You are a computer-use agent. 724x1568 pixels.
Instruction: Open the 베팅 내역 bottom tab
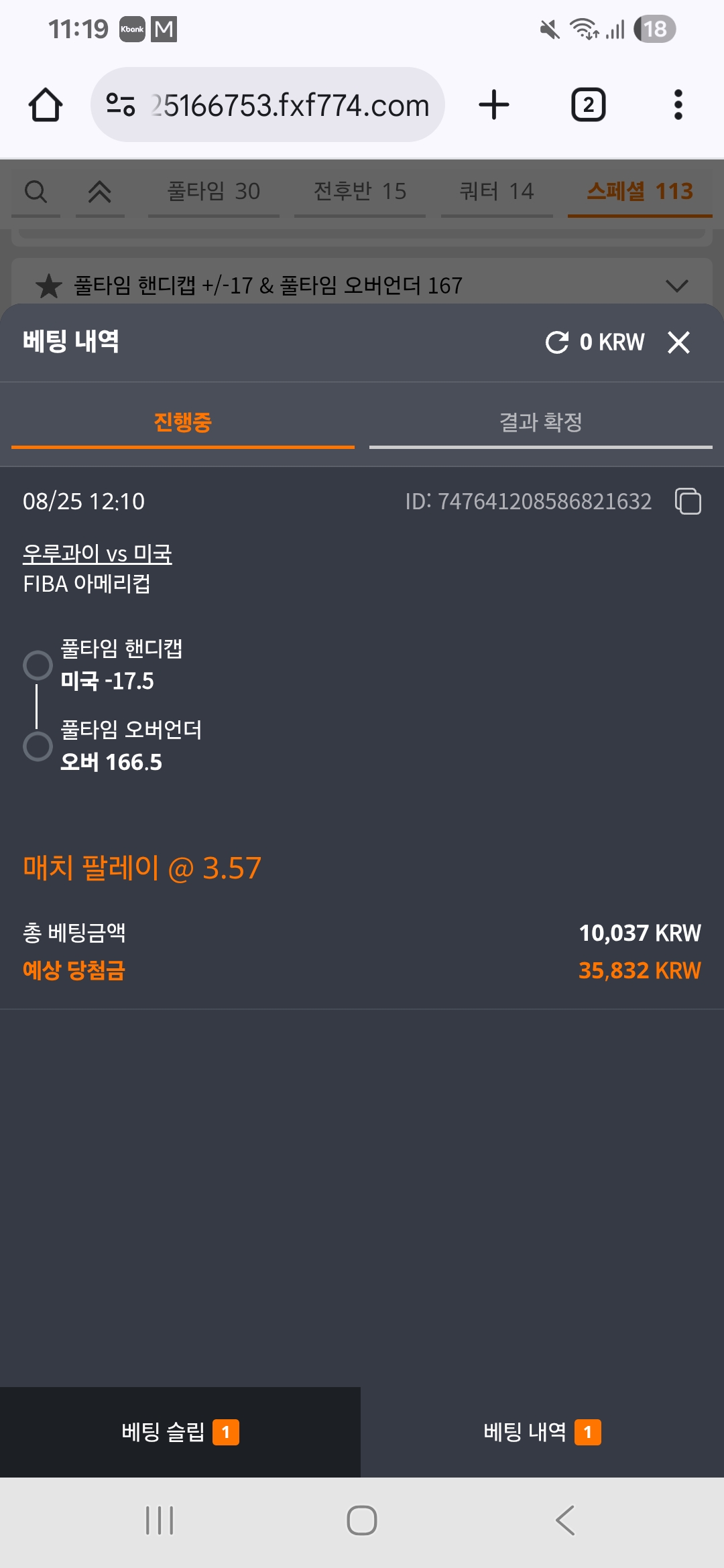pyautogui.click(x=542, y=1432)
